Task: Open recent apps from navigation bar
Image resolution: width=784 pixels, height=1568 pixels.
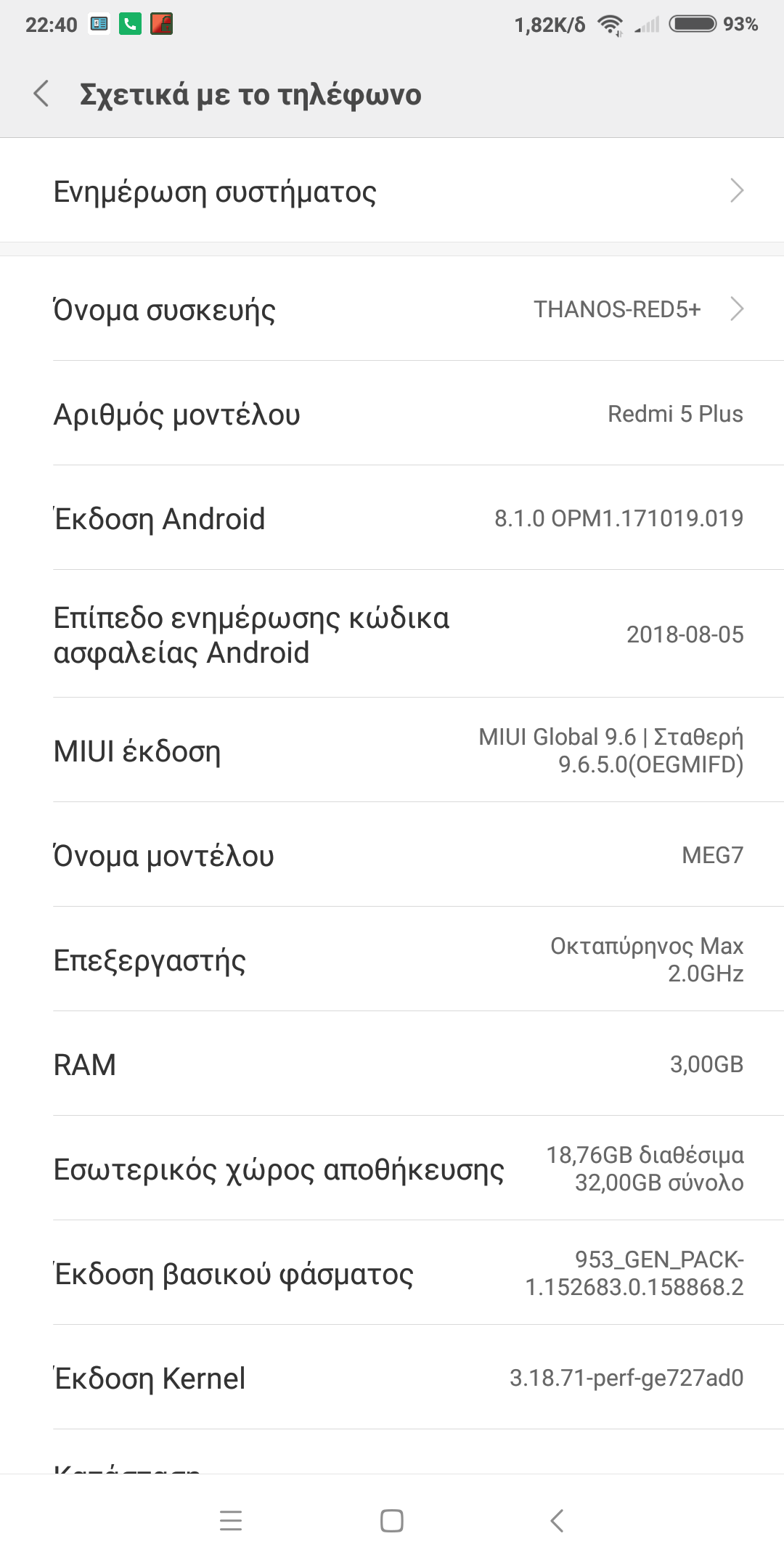Action: point(231,1520)
